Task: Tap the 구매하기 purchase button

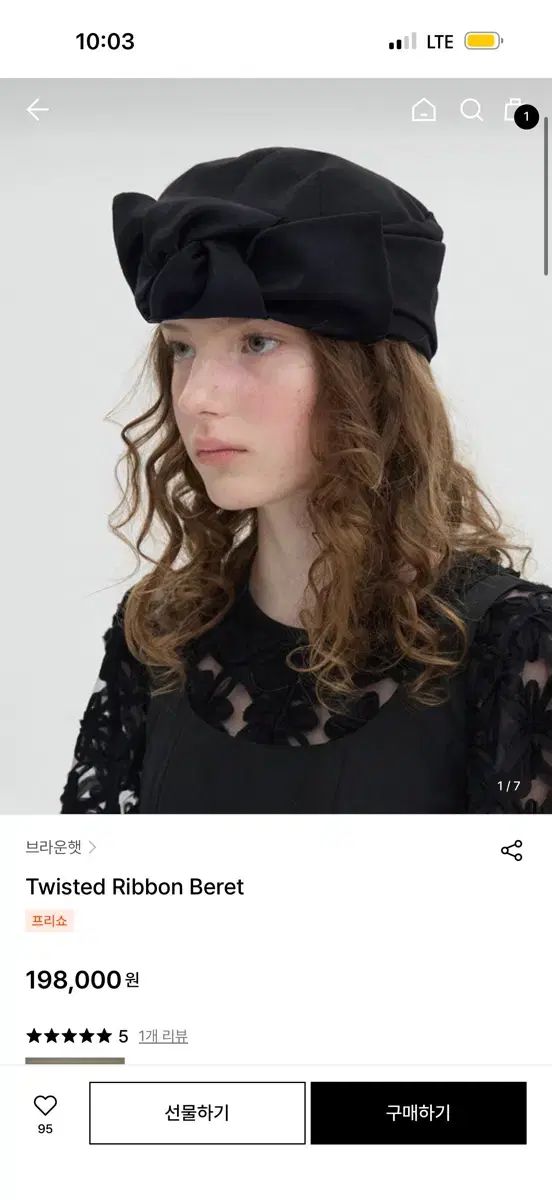Action: click(418, 1113)
